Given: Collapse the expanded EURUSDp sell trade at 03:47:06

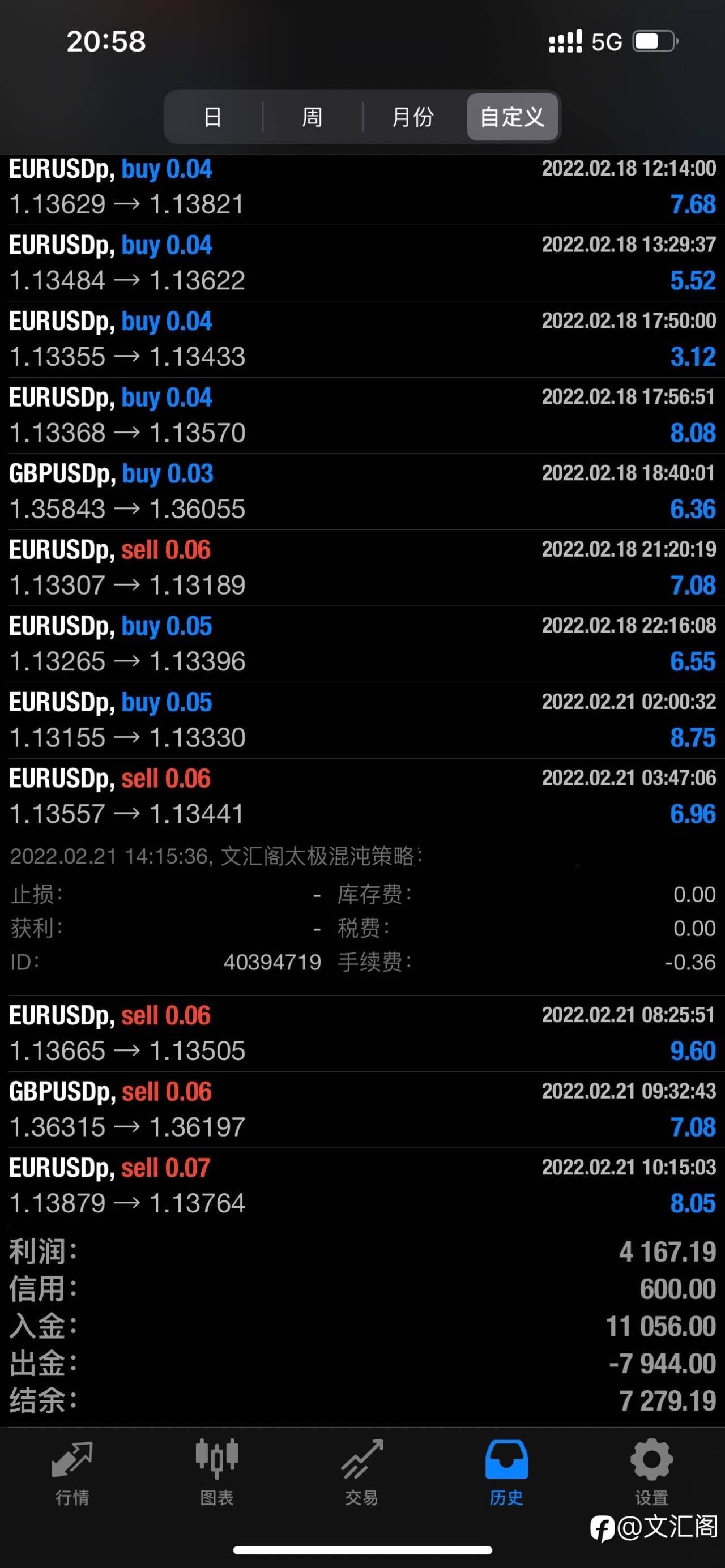Looking at the screenshot, I should click(362, 796).
